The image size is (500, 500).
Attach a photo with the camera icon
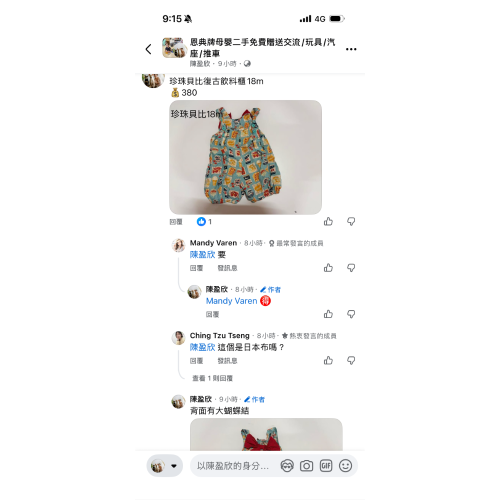306,466
